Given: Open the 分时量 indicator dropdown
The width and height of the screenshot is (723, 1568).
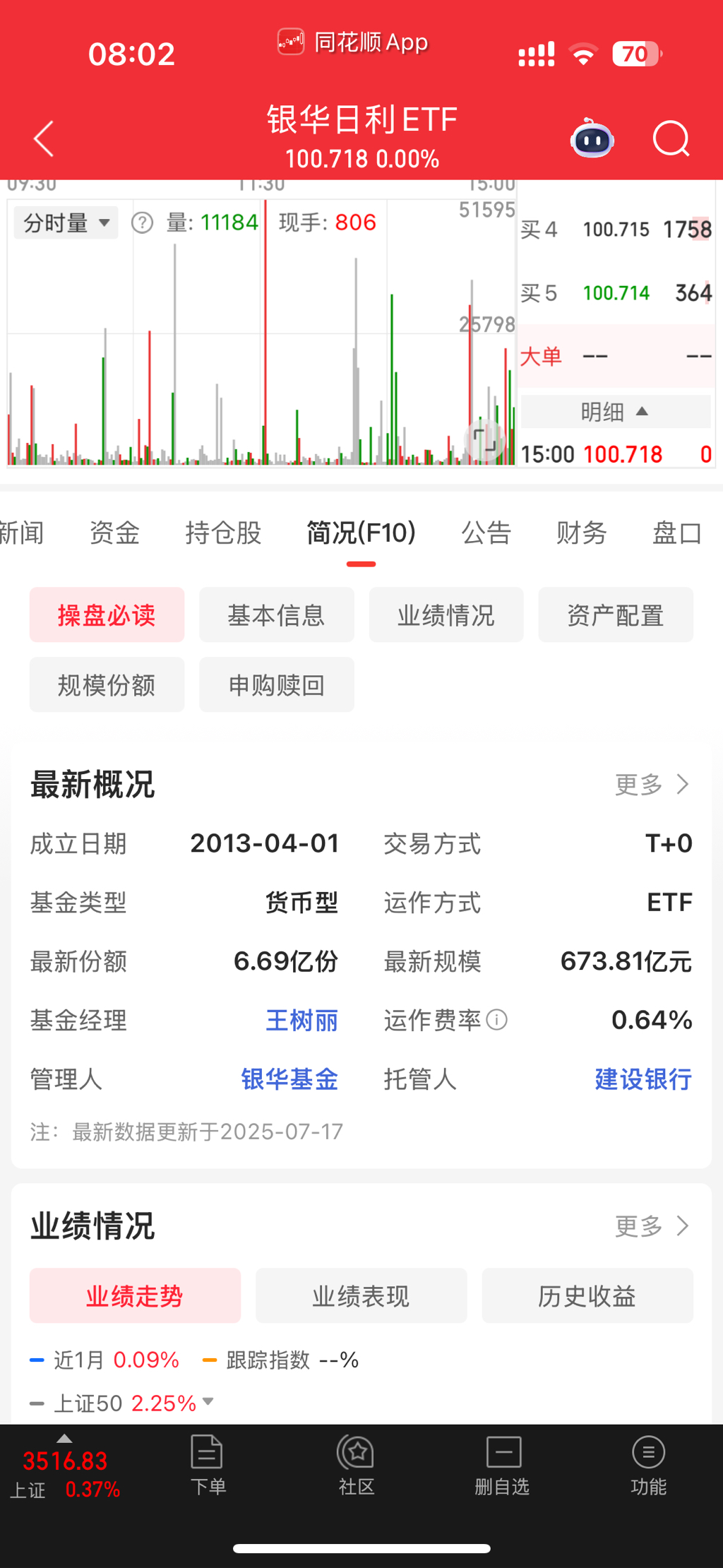Looking at the screenshot, I should [x=66, y=223].
